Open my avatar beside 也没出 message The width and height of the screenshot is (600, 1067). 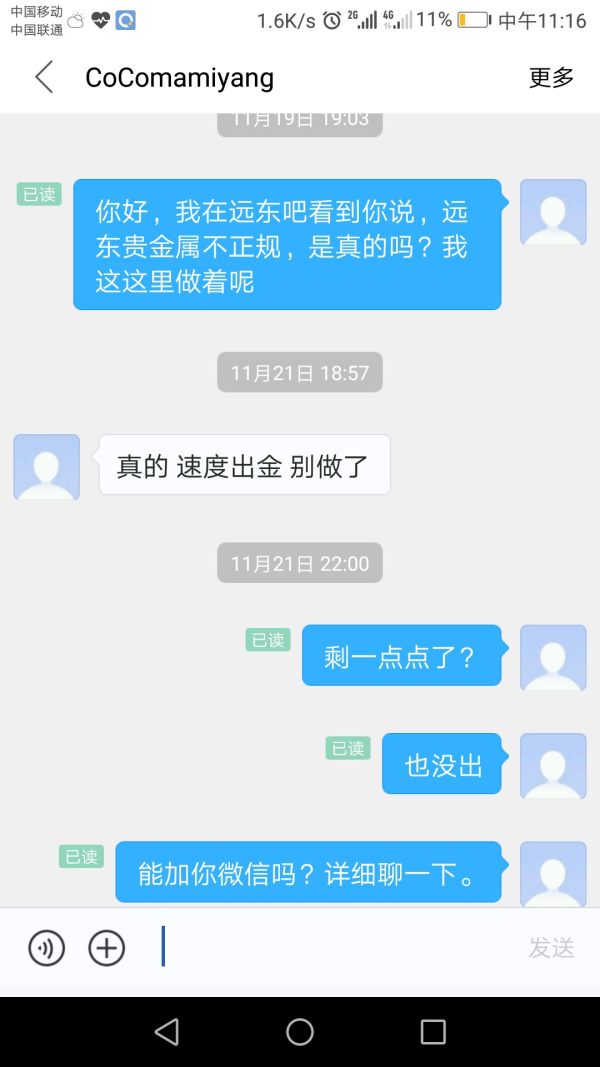click(x=553, y=765)
